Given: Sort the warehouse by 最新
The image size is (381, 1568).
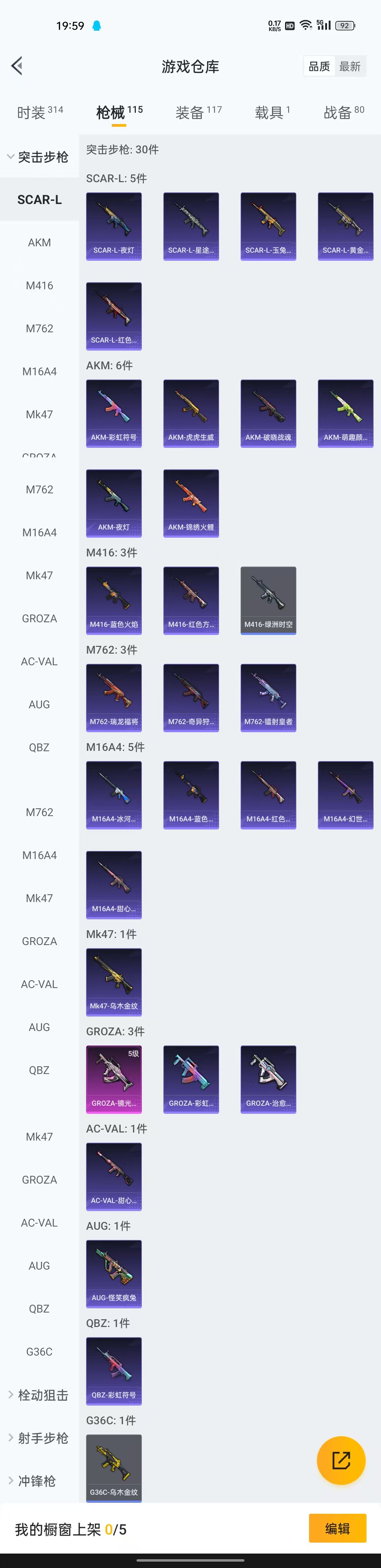Looking at the screenshot, I should tap(350, 66).
